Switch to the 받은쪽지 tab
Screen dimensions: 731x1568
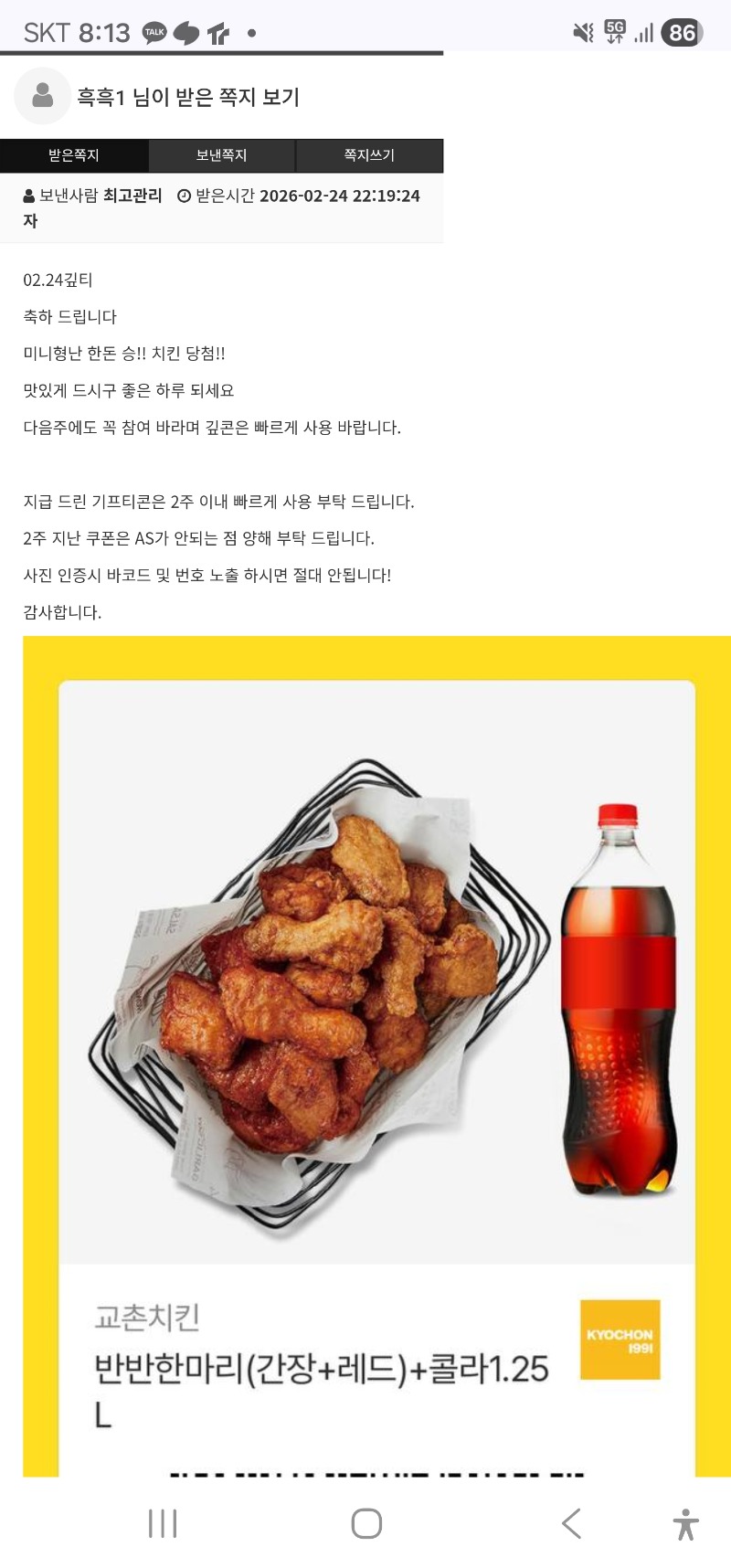coord(74,155)
